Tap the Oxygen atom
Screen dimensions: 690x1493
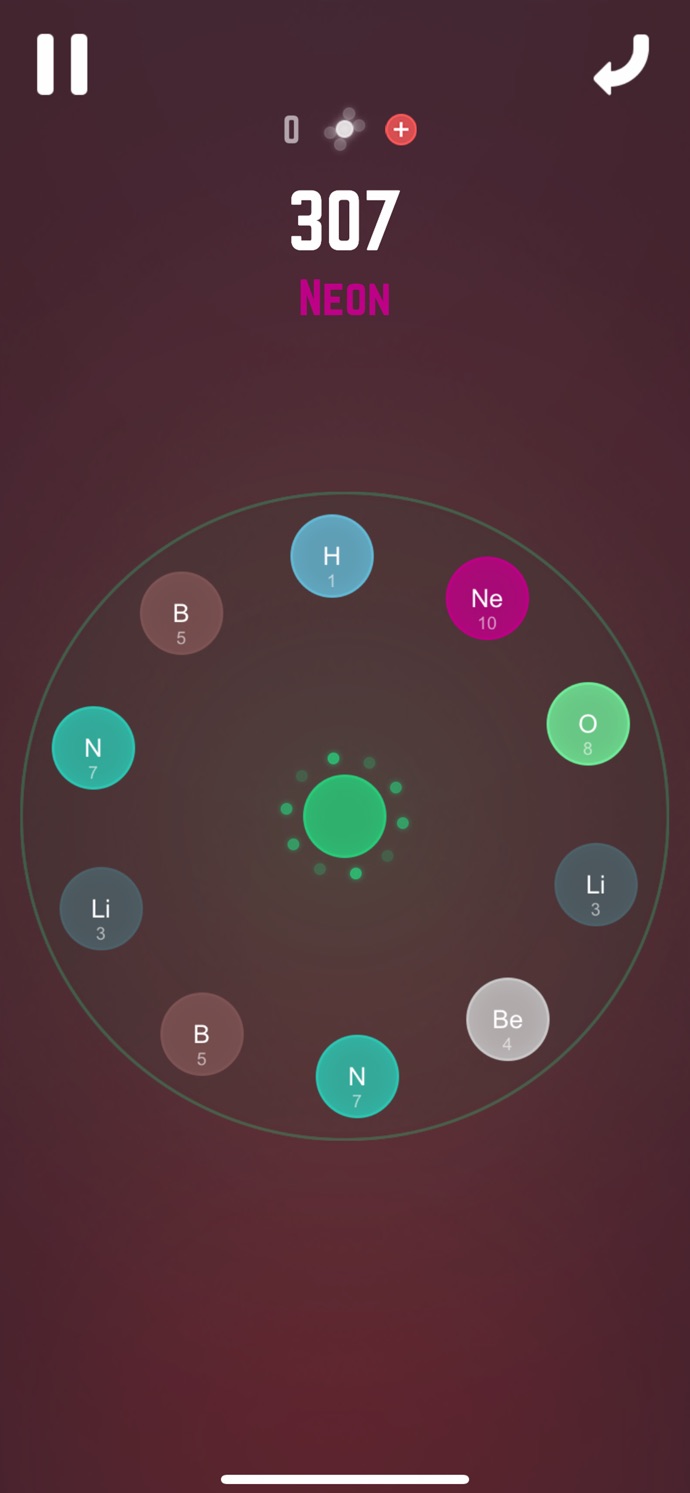(588, 724)
